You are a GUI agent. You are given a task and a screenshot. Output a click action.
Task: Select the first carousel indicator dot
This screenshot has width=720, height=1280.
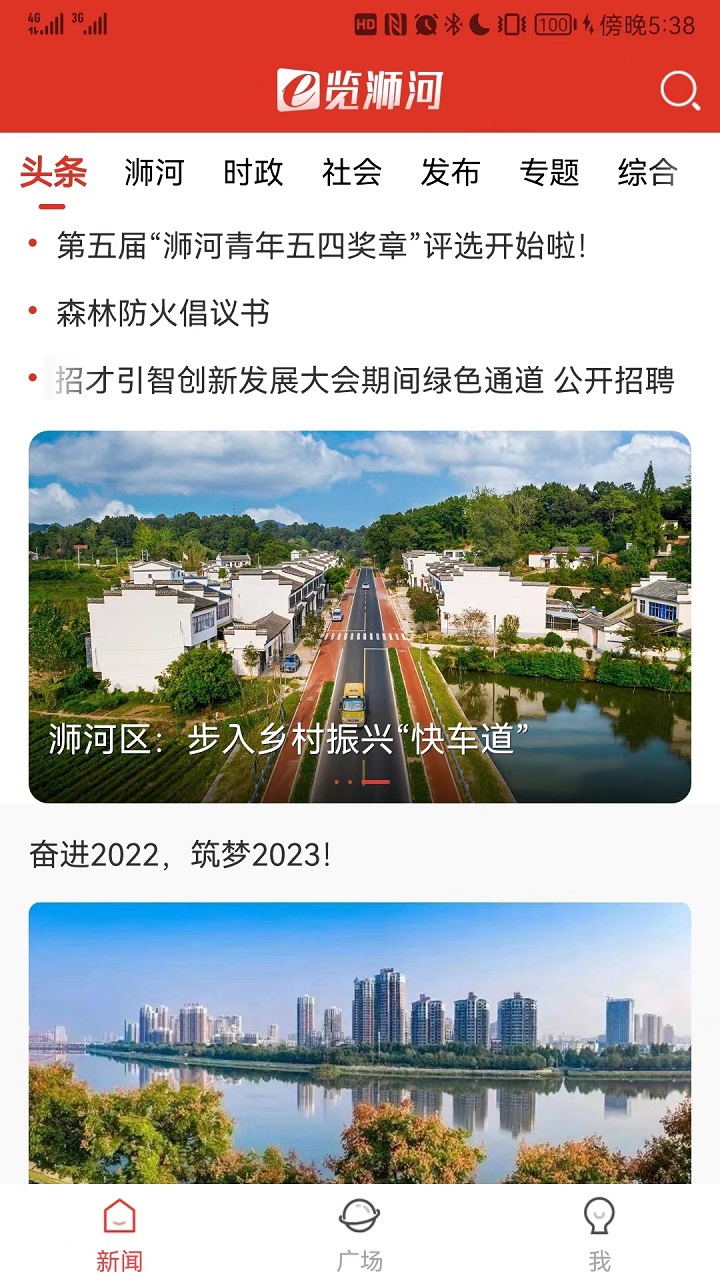tap(336, 780)
